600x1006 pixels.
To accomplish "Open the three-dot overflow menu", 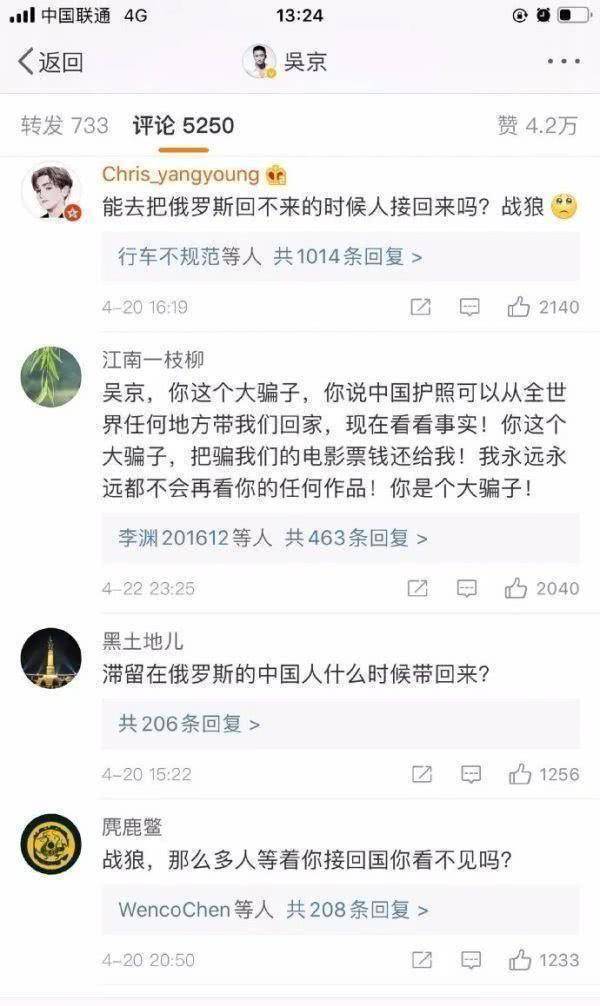I will pyautogui.click(x=563, y=62).
